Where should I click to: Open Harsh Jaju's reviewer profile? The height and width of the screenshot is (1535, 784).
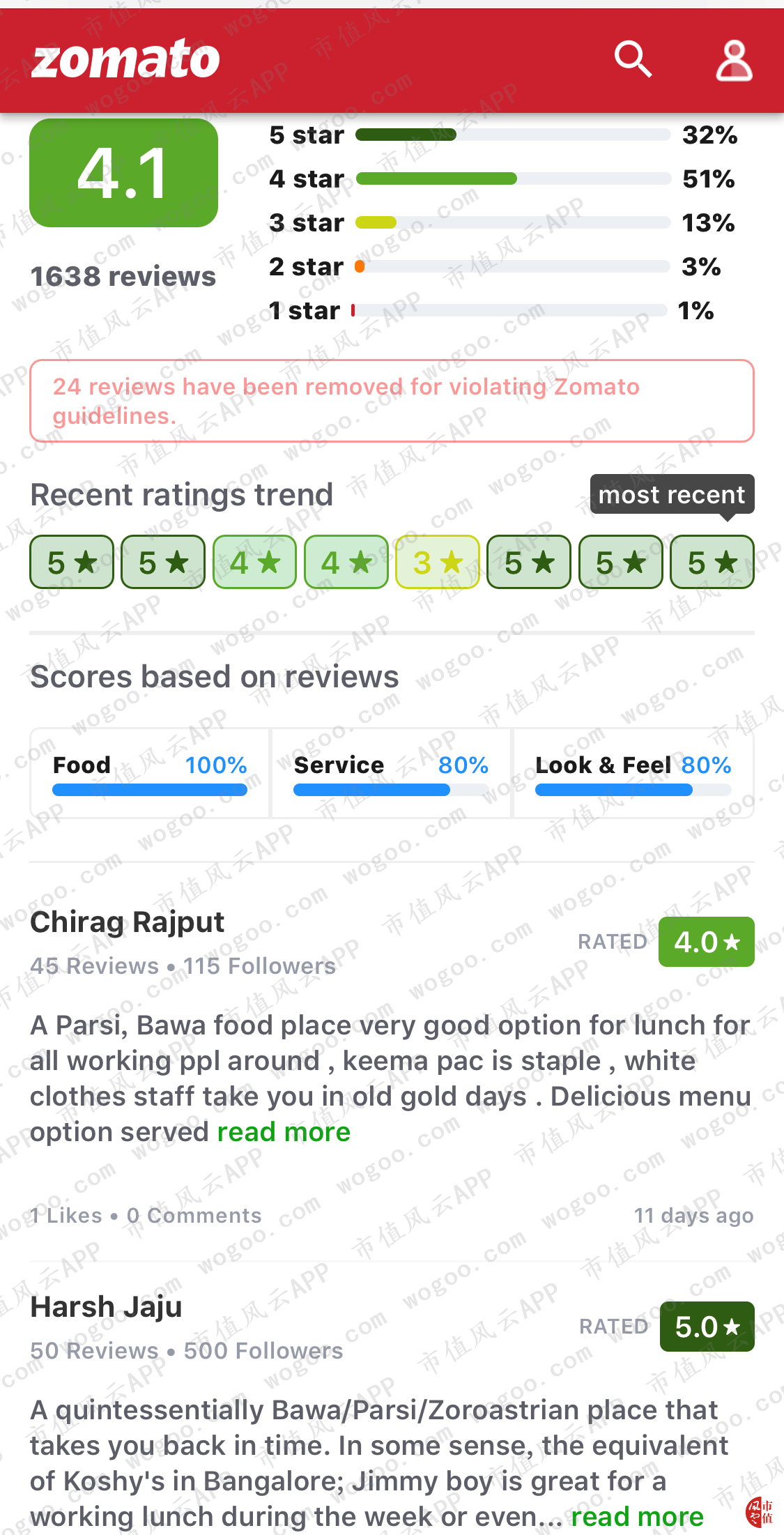click(x=107, y=1306)
